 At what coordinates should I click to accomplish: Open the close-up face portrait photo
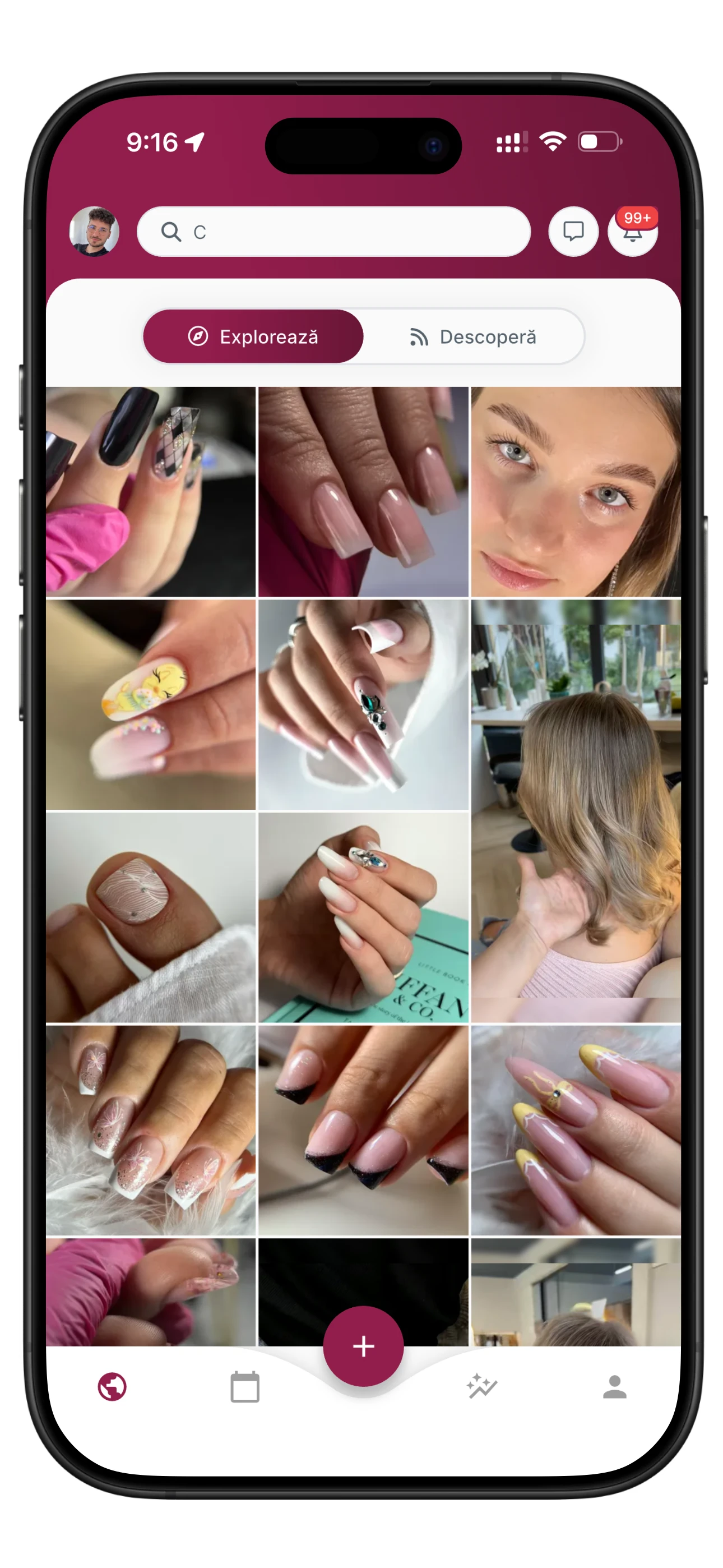575,491
